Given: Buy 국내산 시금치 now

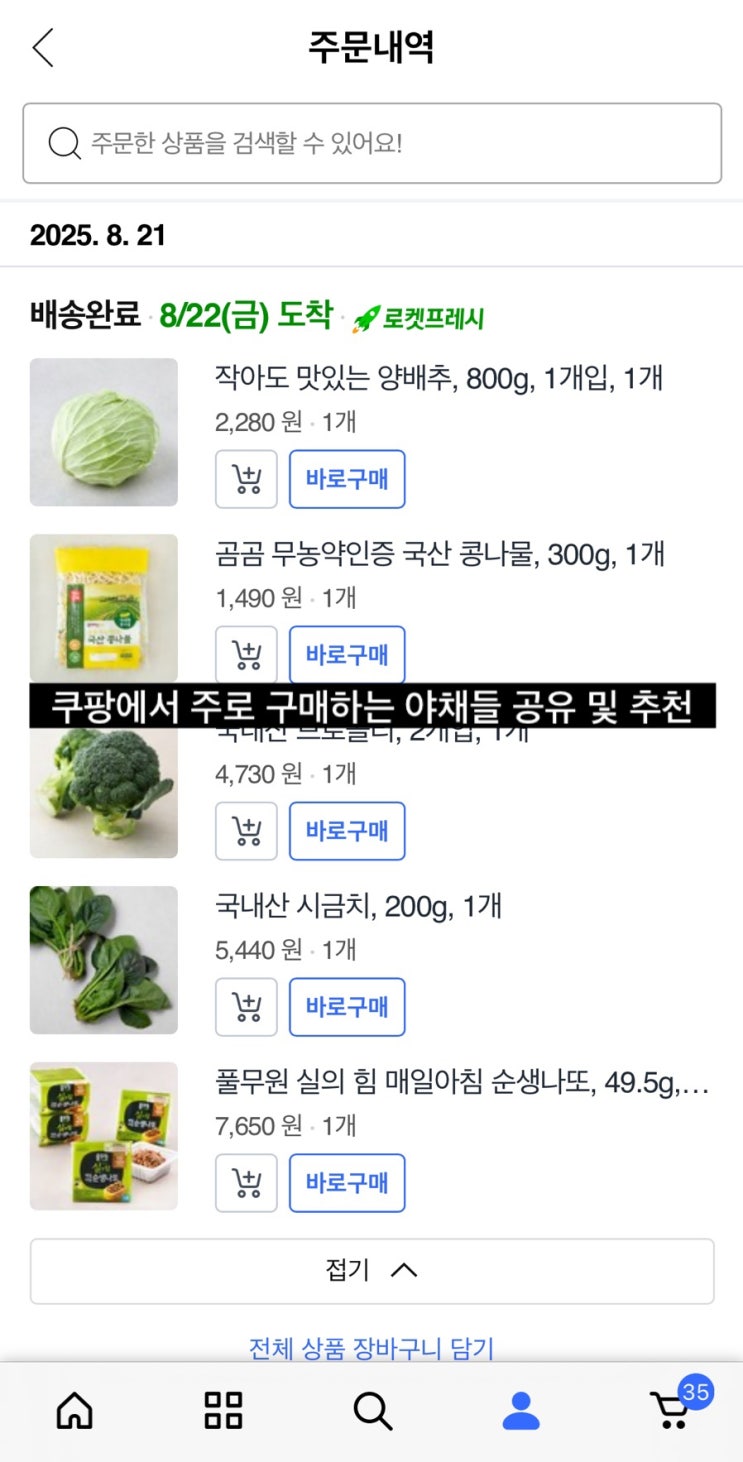Looking at the screenshot, I should pyautogui.click(x=347, y=1007).
